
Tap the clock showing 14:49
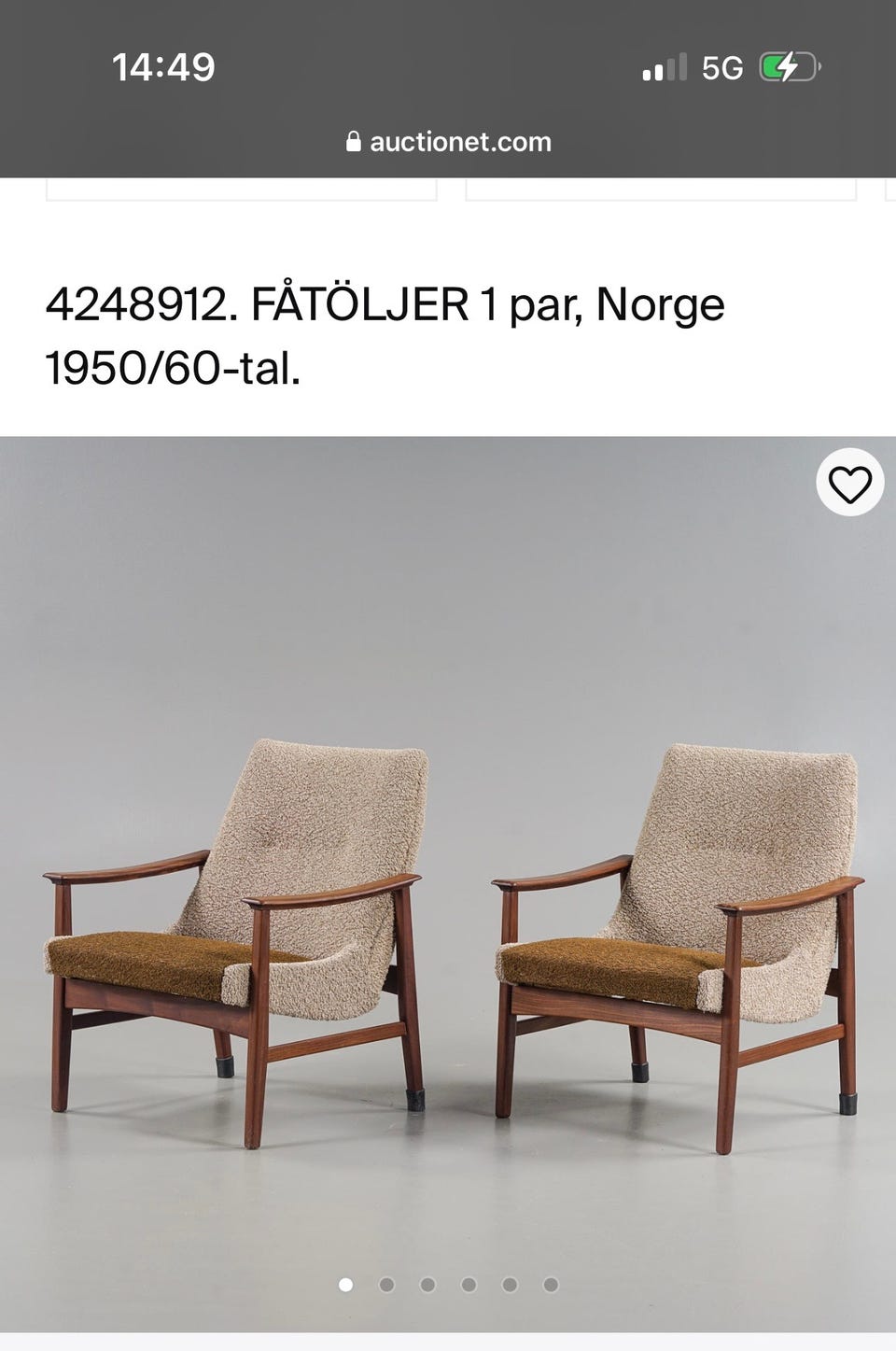click(x=163, y=67)
